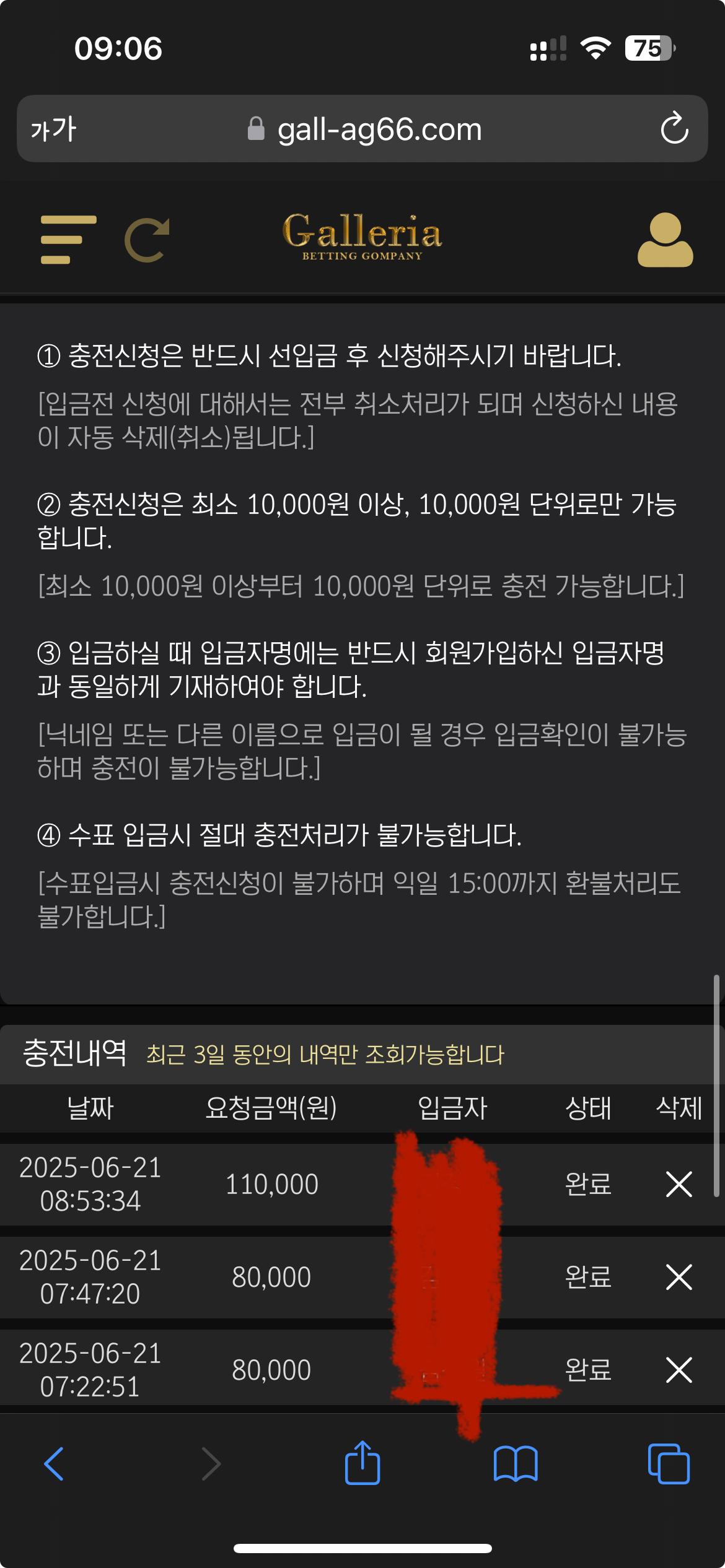725x1568 pixels.
Task: Open the text size options (가가)
Action: coord(53,129)
